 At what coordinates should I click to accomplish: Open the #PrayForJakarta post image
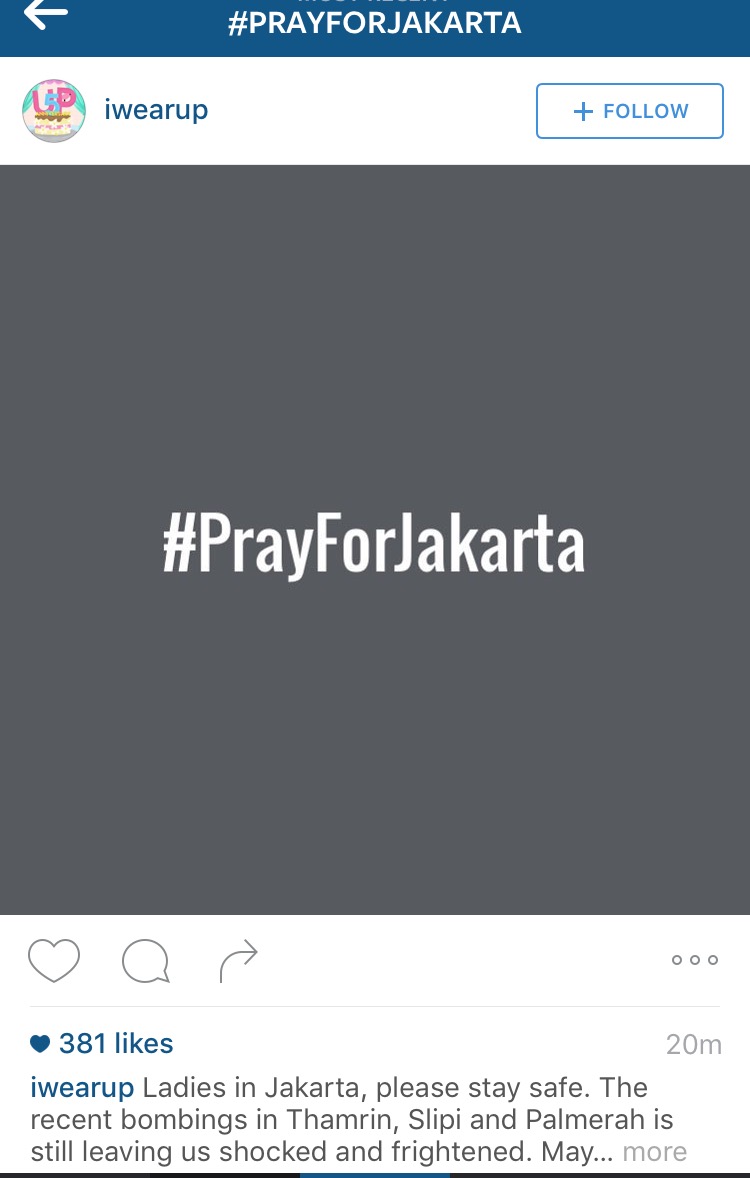[375, 540]
